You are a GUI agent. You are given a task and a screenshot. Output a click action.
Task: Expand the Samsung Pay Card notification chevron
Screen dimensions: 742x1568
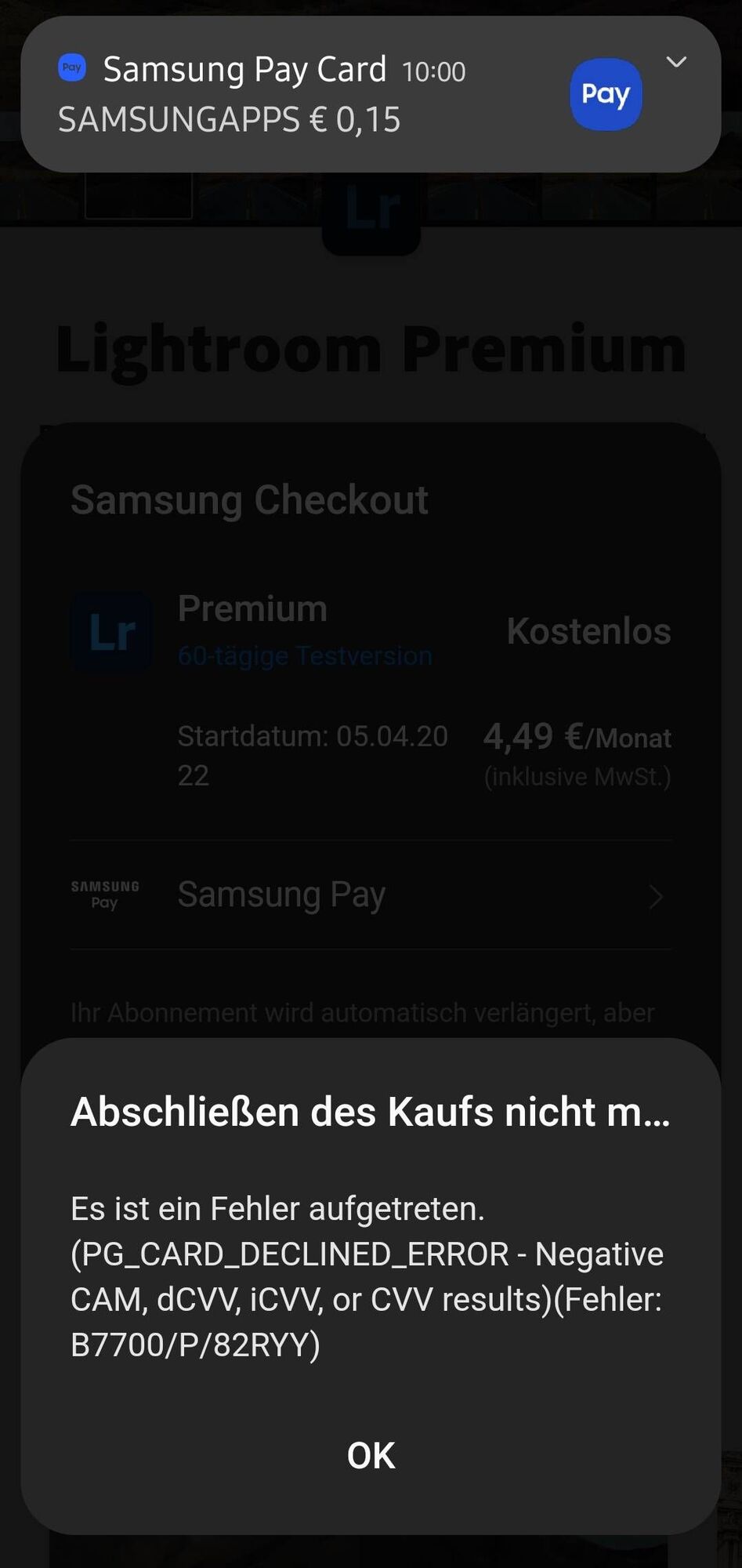point(675,62)
